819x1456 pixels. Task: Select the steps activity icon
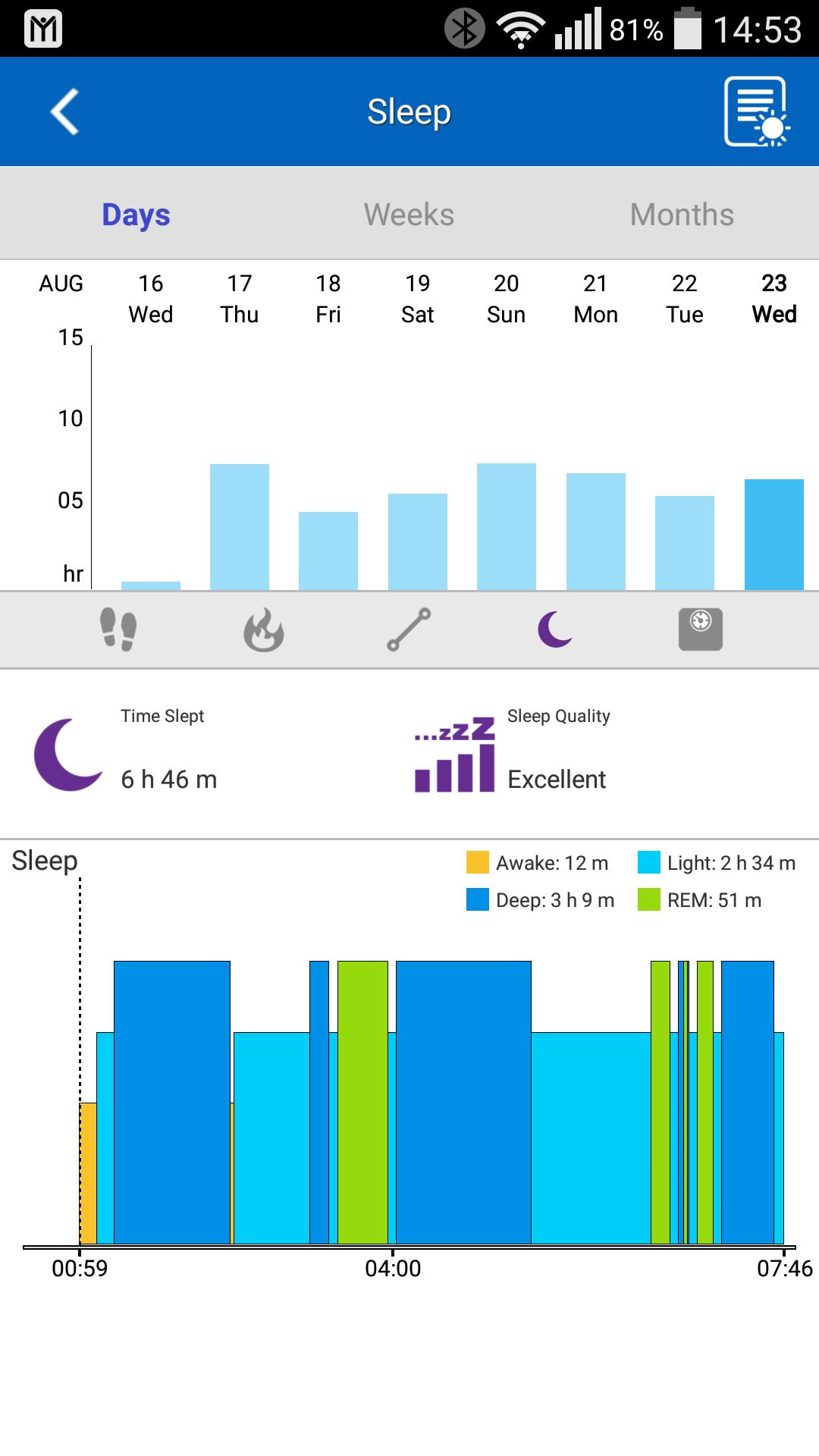click(118, 629)
